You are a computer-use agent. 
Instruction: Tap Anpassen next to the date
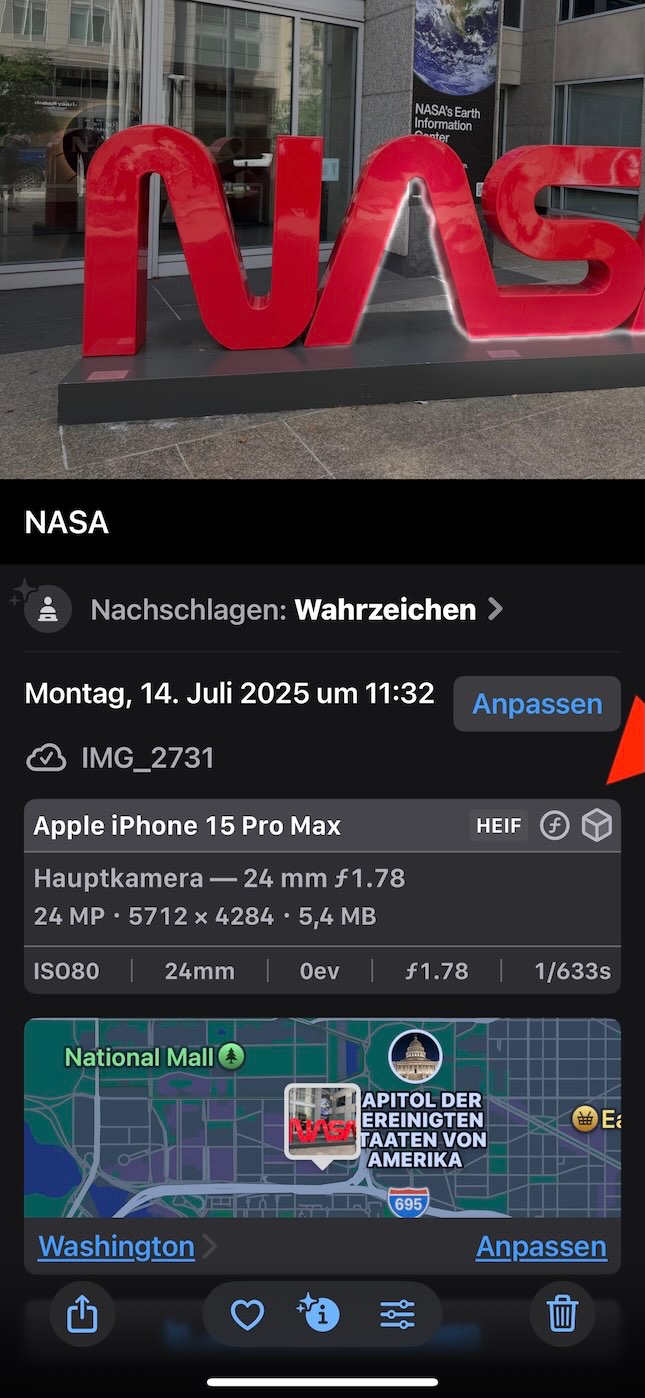(x=537, y=704)
